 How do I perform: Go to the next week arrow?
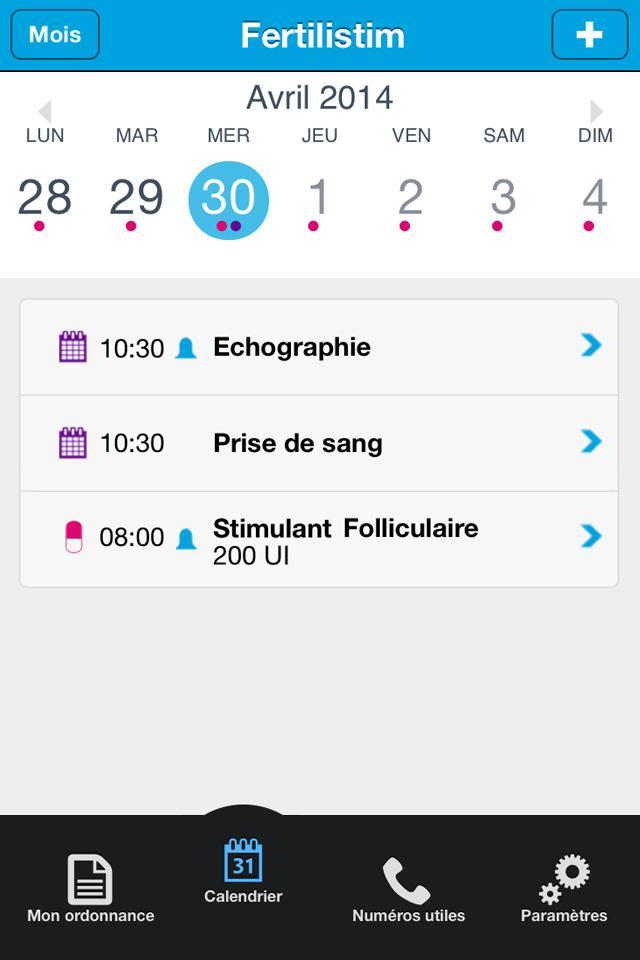point(596,111)
